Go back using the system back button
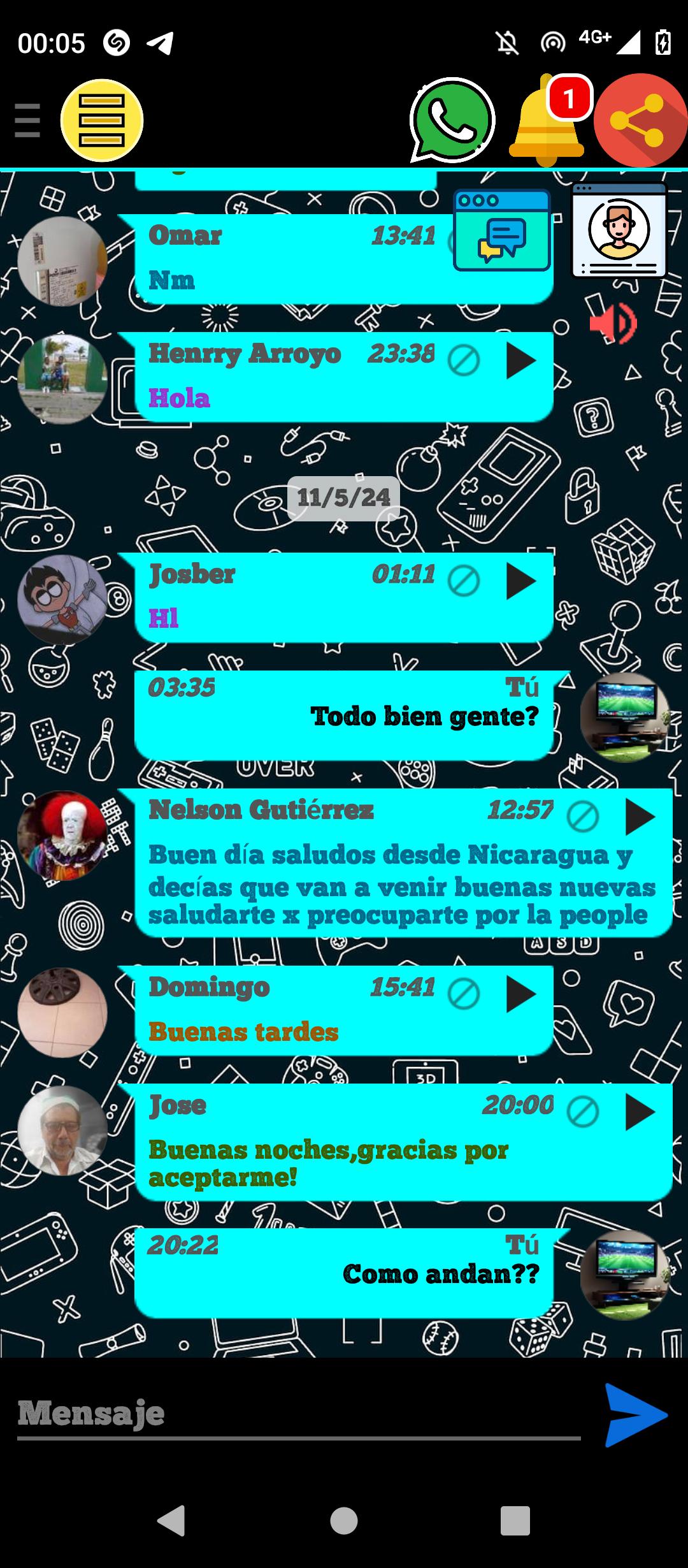Image resolution: width=688 pixels, height=1568 pixels. [171, 1521]
